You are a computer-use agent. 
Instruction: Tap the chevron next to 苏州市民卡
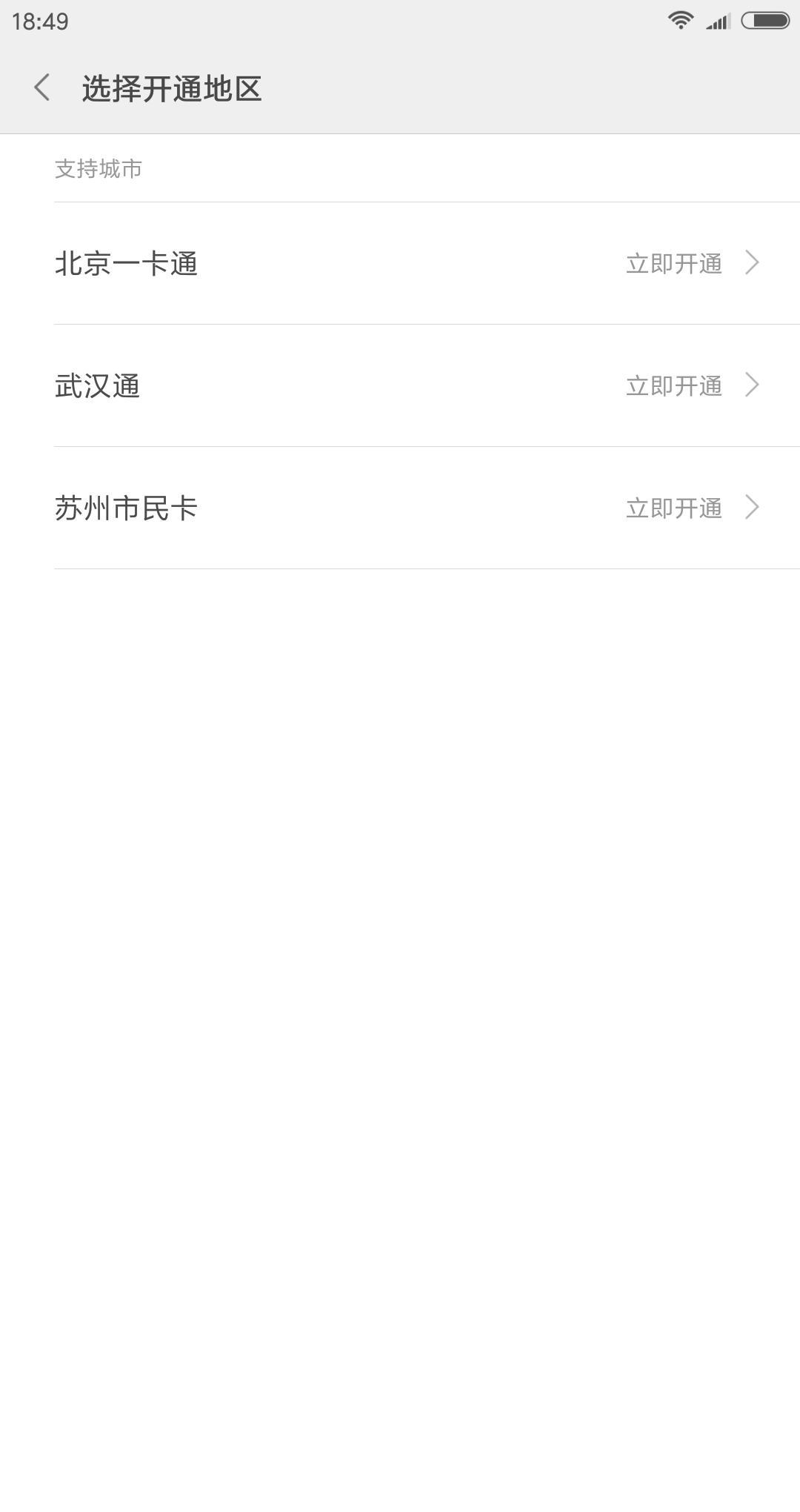pos(753,508)
